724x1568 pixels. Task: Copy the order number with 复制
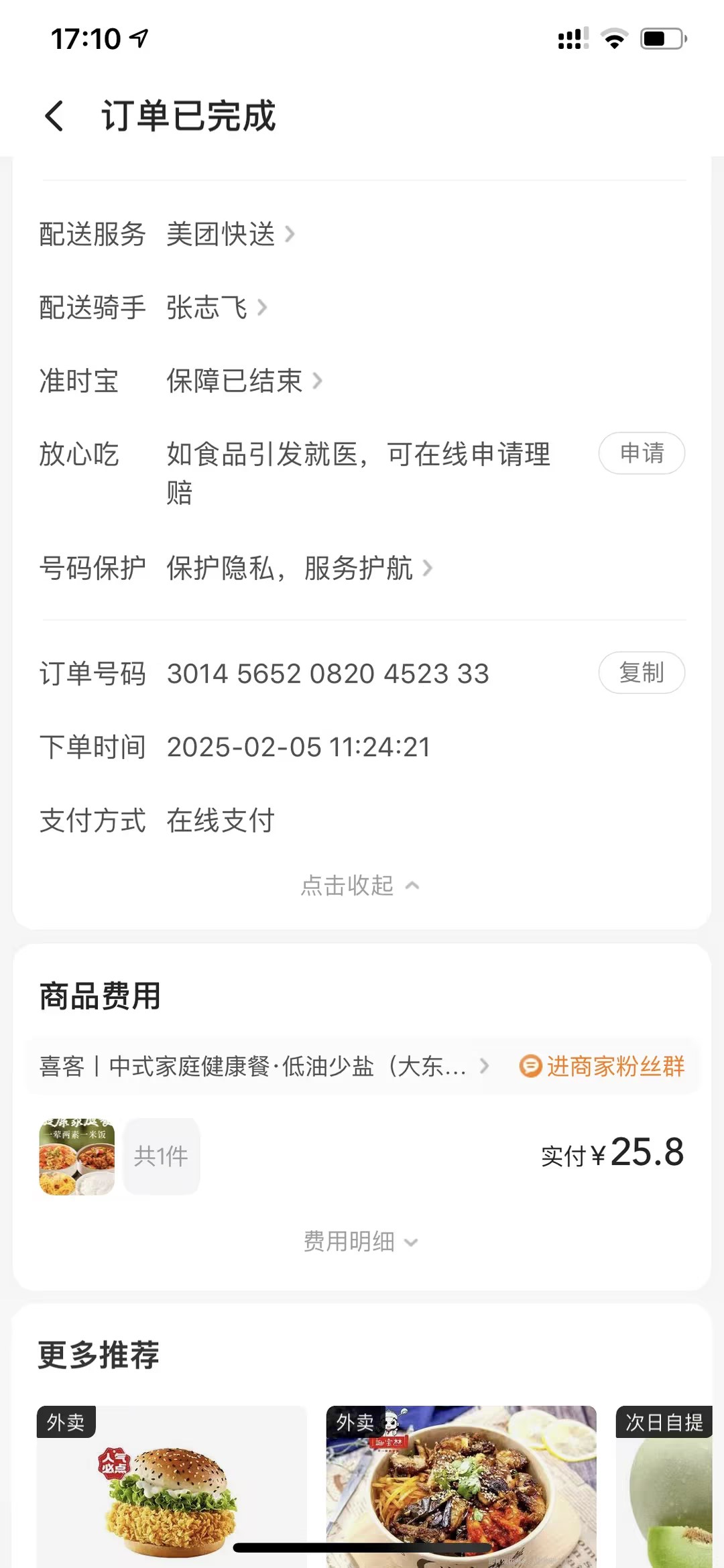point(641,672)
